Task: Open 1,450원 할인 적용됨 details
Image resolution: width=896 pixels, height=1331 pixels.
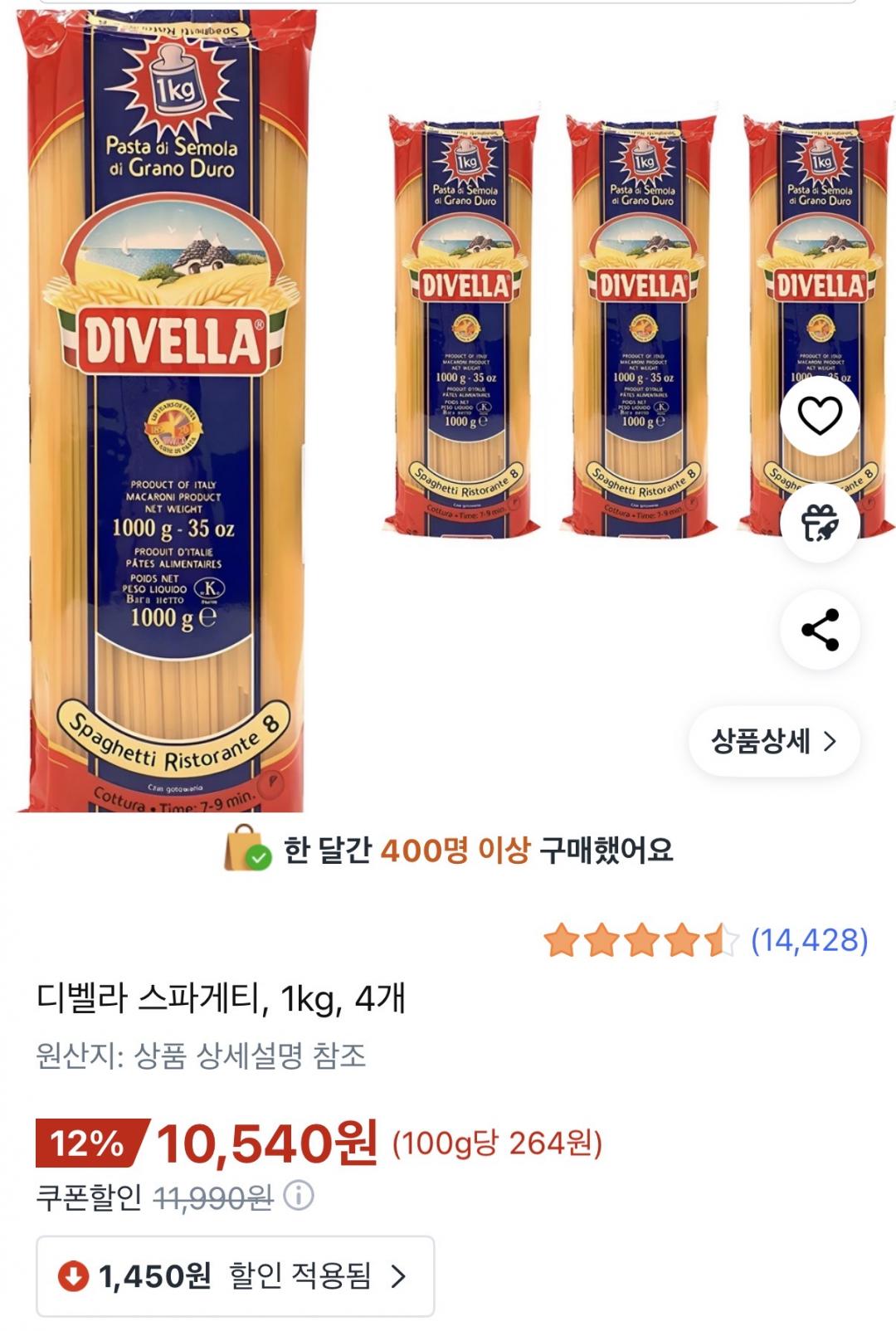Action: (235, 1275)
